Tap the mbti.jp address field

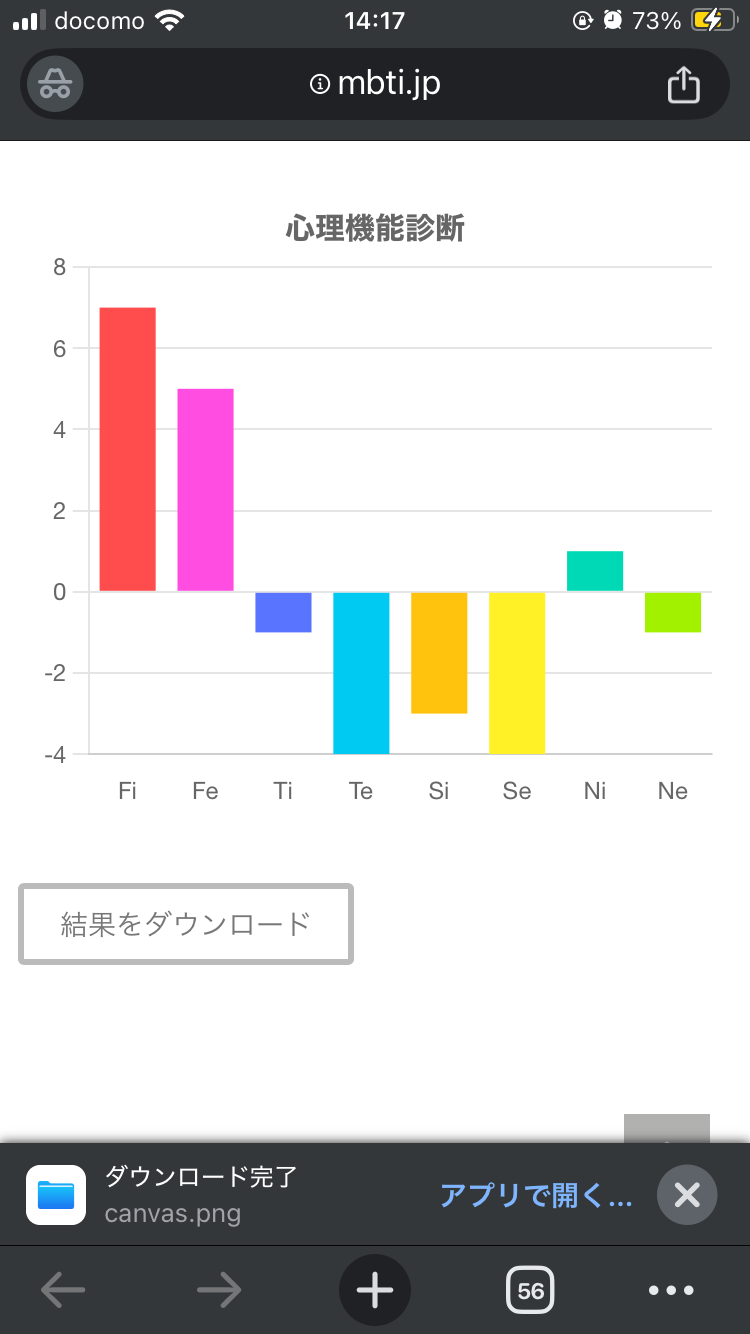tap(375, 84)
